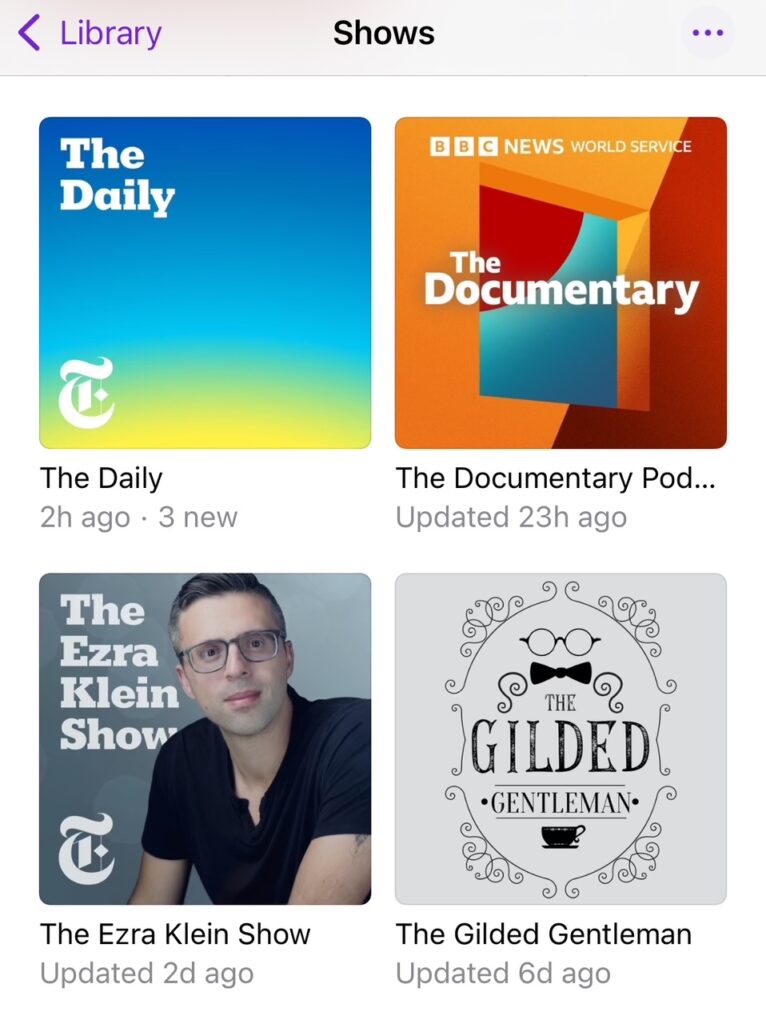Screen dimensions: 766x1024
Task: Open the more options menu
Action: coord(707,33)
